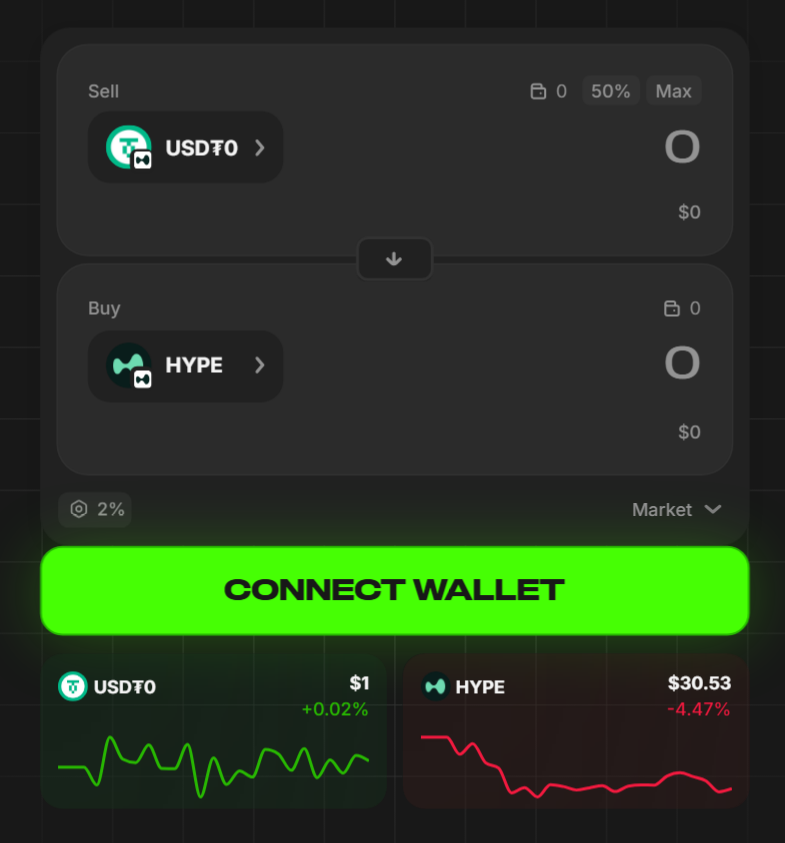
Task: Choose sell token USD₮0
Action: click(186, 148)
